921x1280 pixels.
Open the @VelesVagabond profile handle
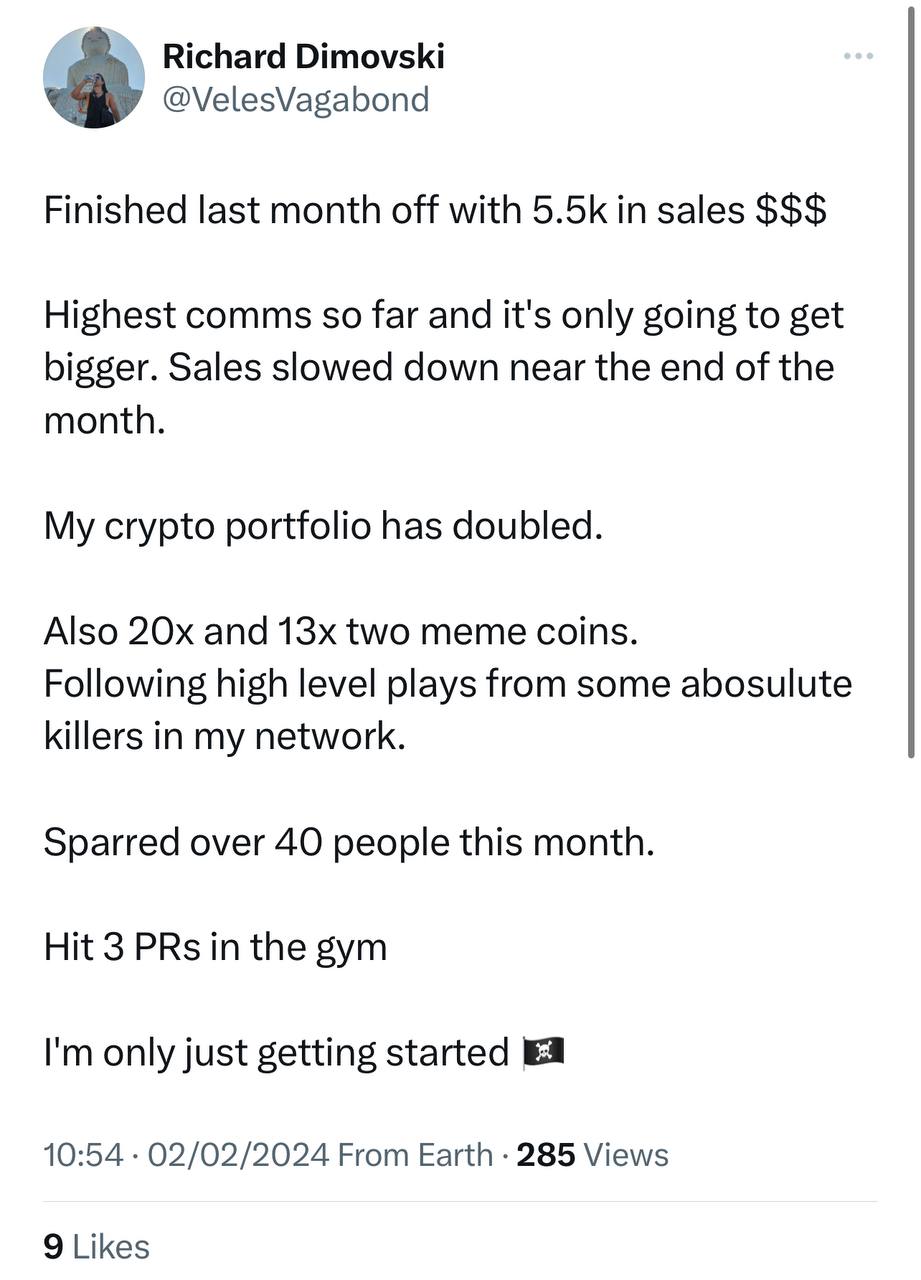click(295, 99)
